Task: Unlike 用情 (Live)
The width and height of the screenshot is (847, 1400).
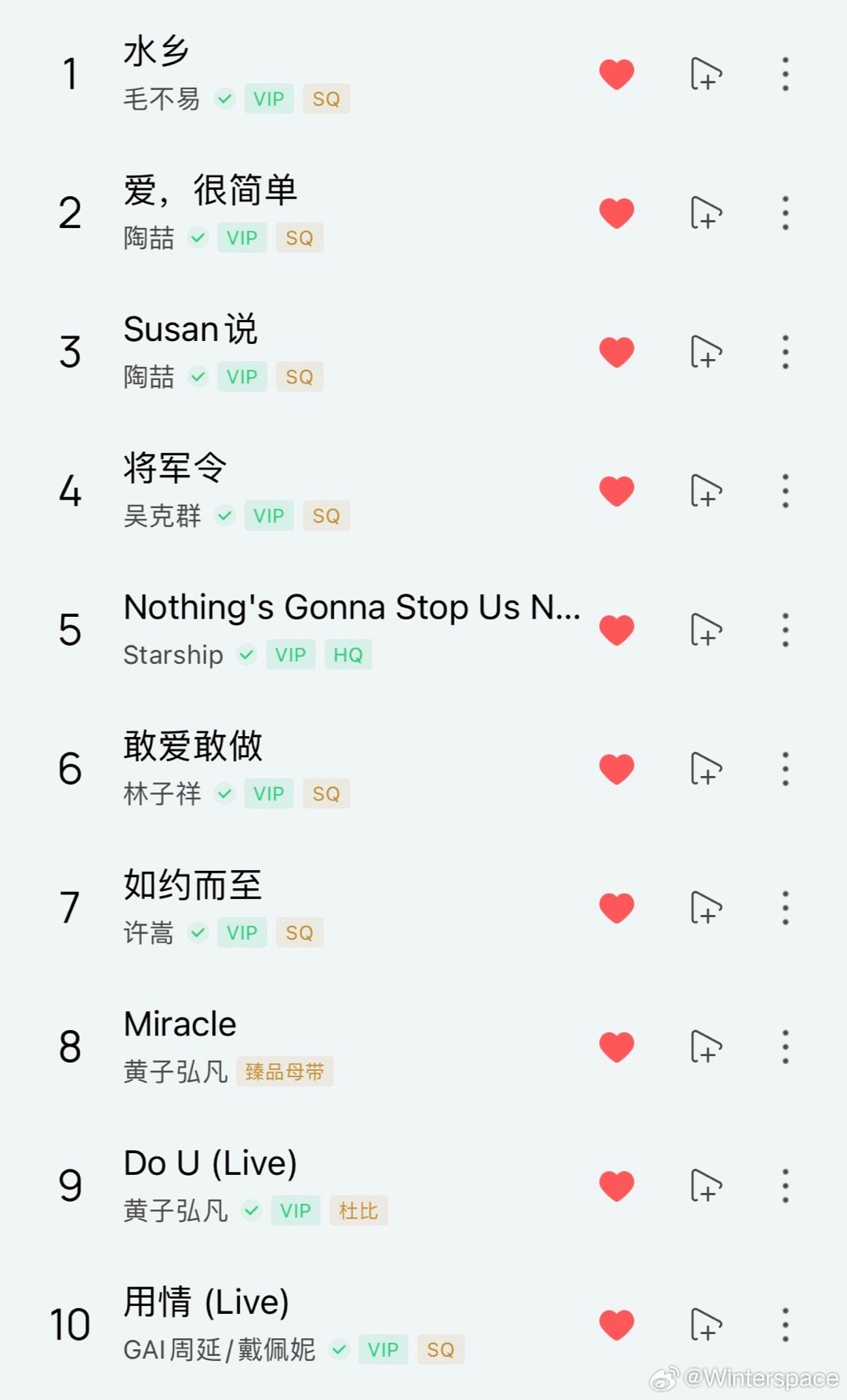Action: (616, 1325)
